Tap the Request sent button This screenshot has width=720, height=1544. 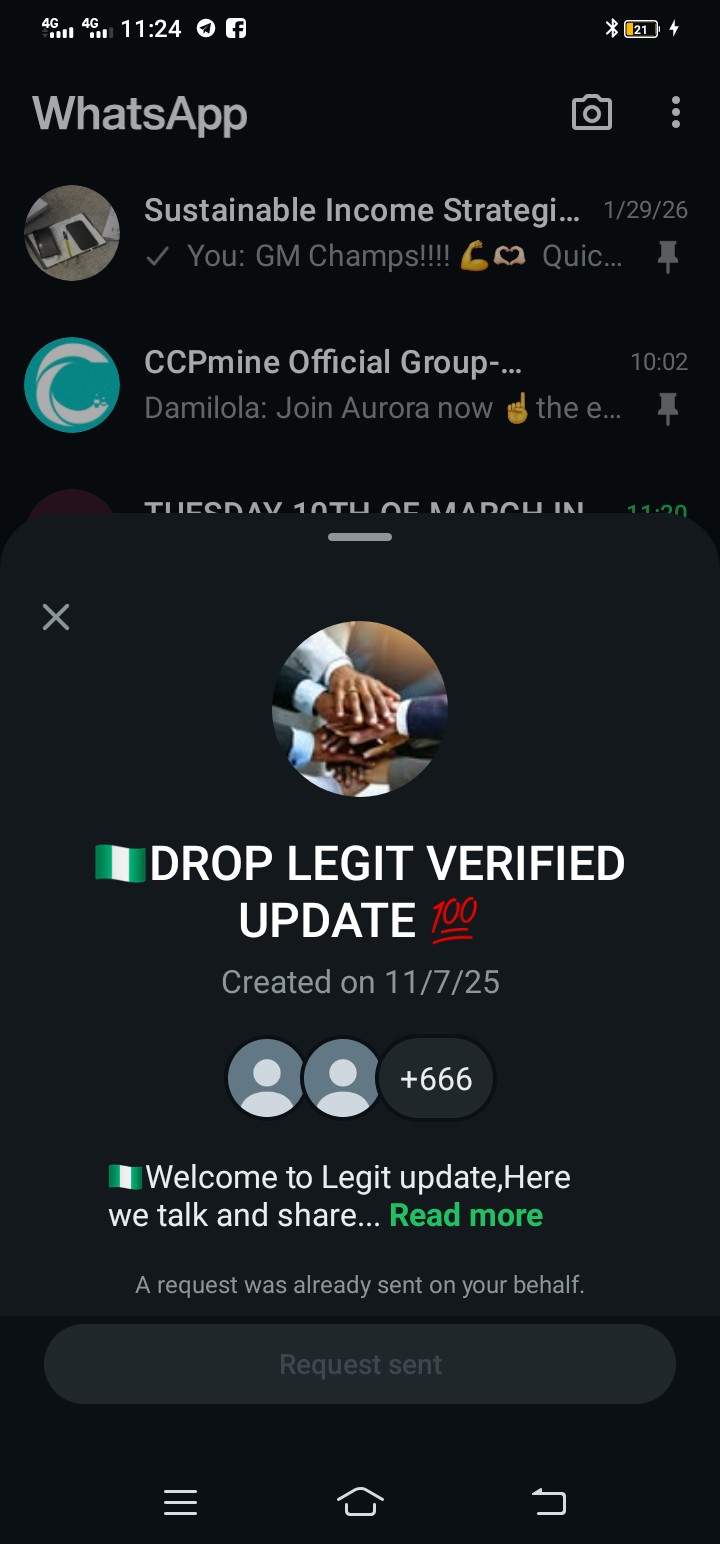coord(360,1364)
